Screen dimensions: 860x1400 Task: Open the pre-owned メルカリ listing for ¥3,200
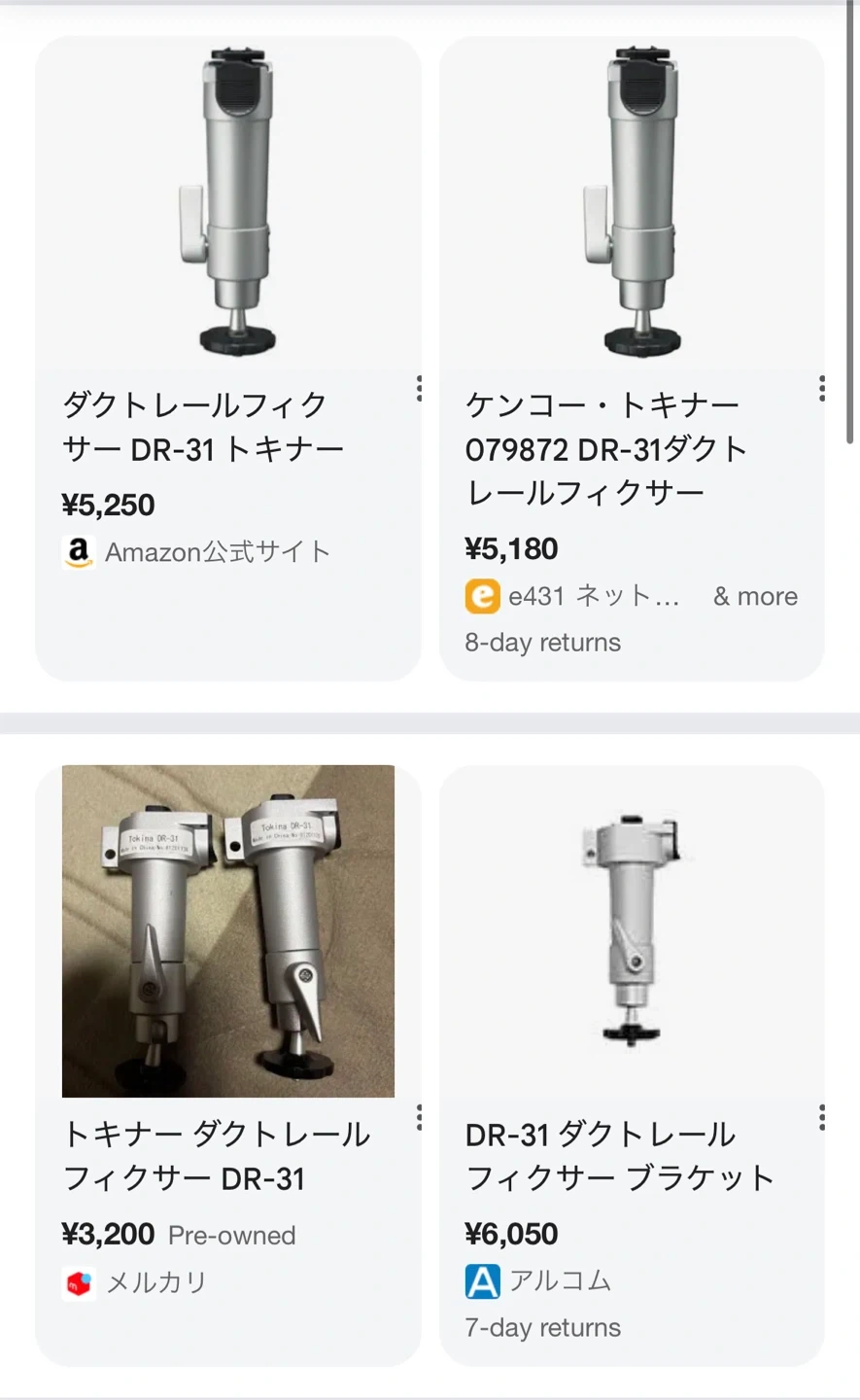(x=216, y=1156)
